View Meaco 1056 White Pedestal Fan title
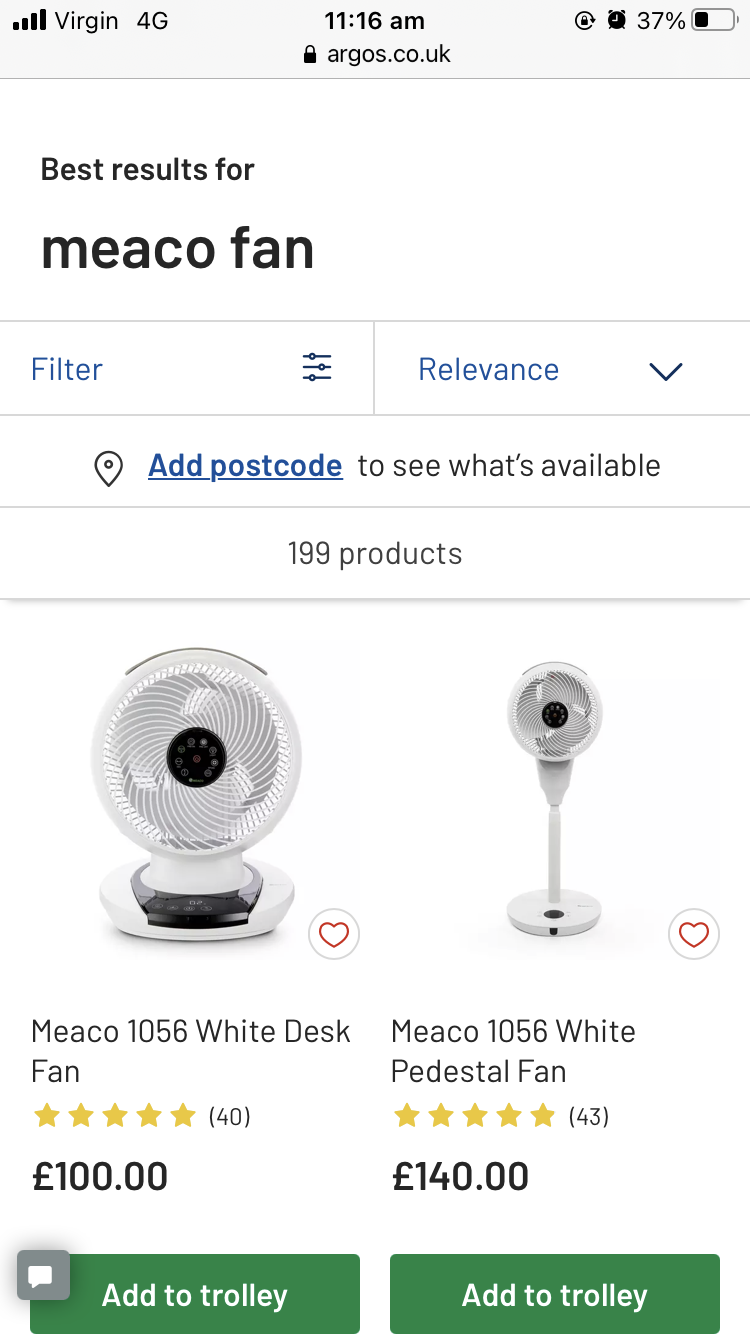The width and height of the screenshot is (750, 1334). click(513, 1051)
